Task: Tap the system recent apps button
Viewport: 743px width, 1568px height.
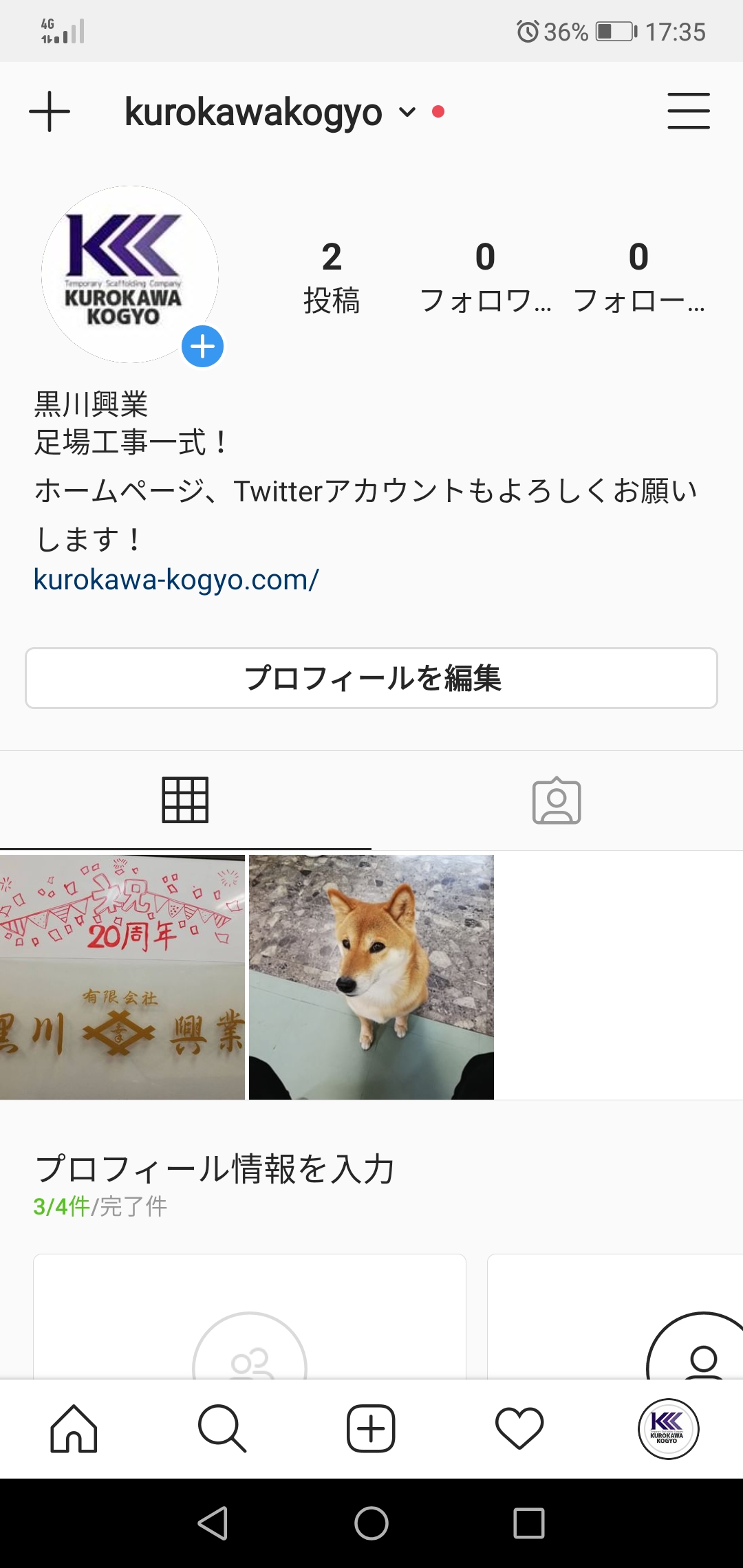Action: 529,1523
